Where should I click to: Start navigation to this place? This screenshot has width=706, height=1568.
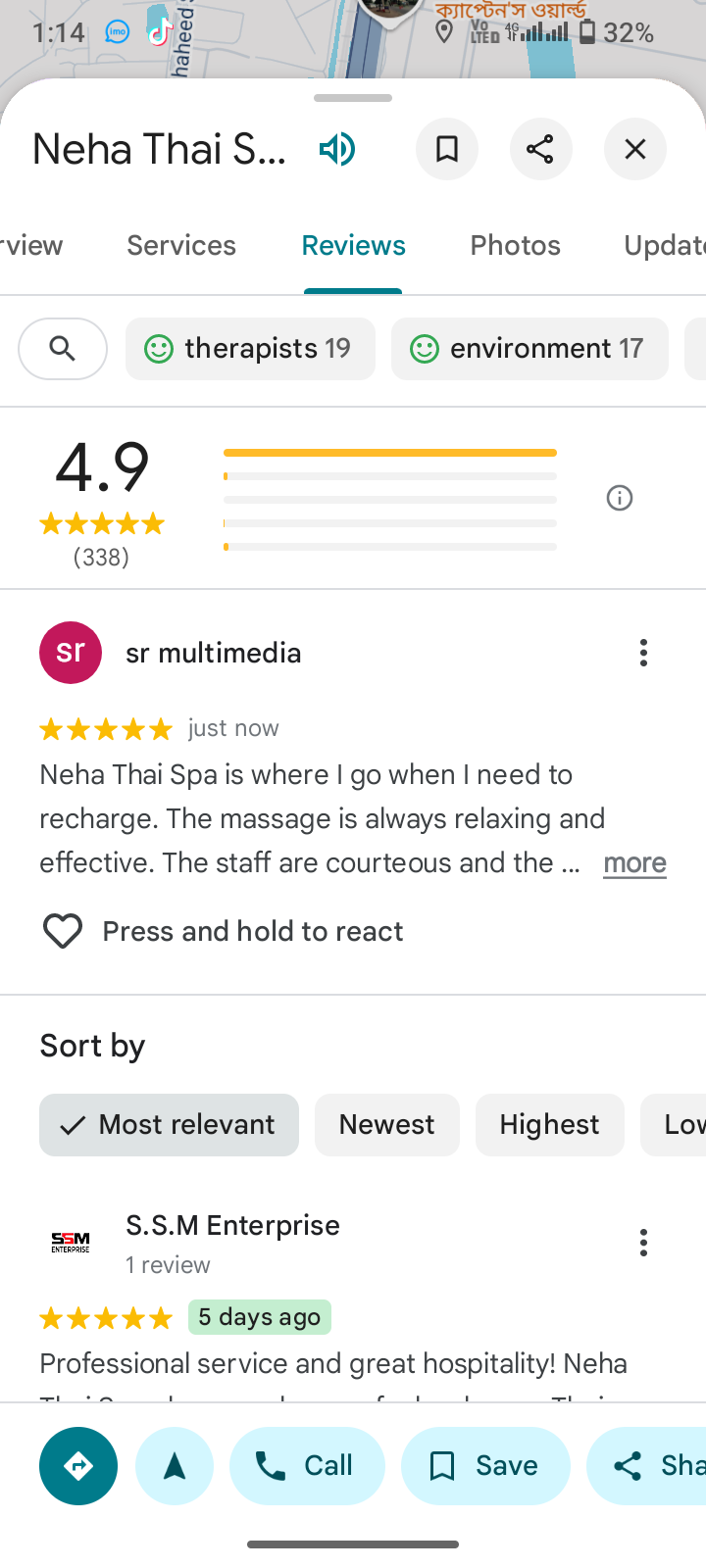click(175, 1466)
